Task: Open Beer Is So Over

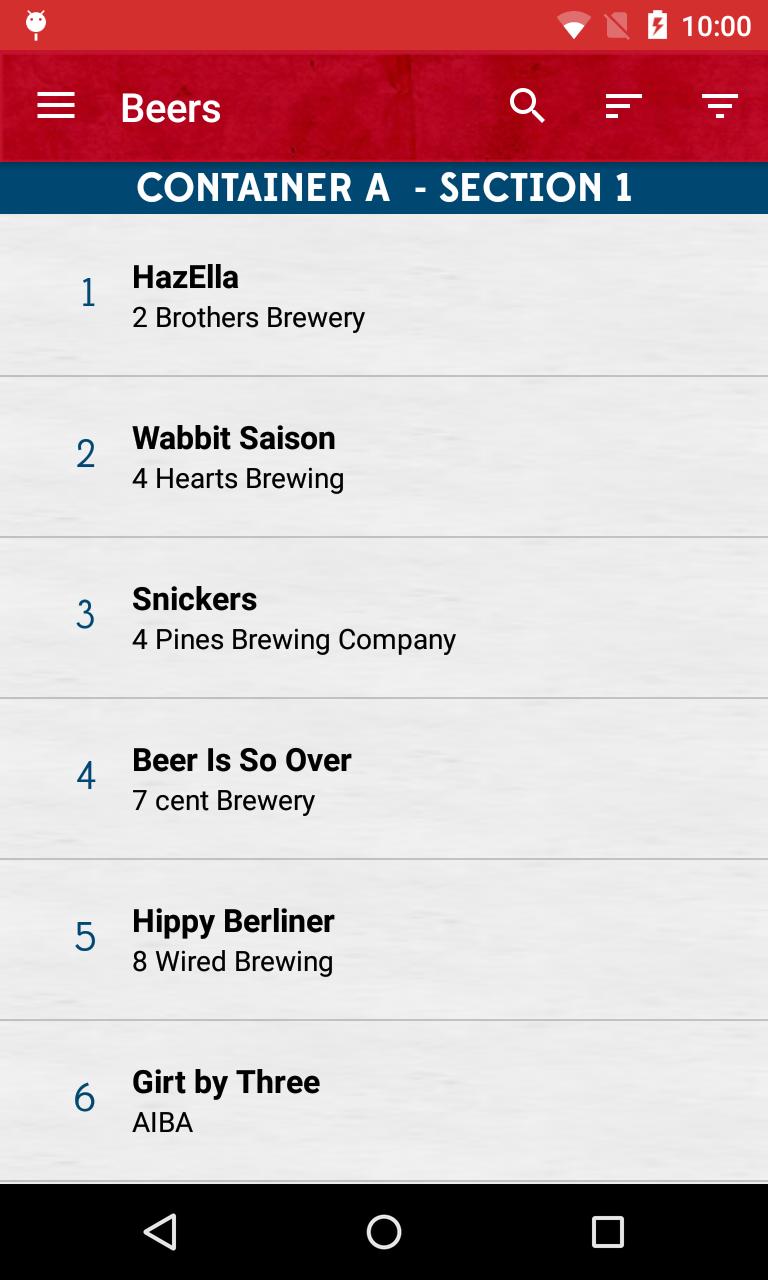Action: (x=384, y=779)
